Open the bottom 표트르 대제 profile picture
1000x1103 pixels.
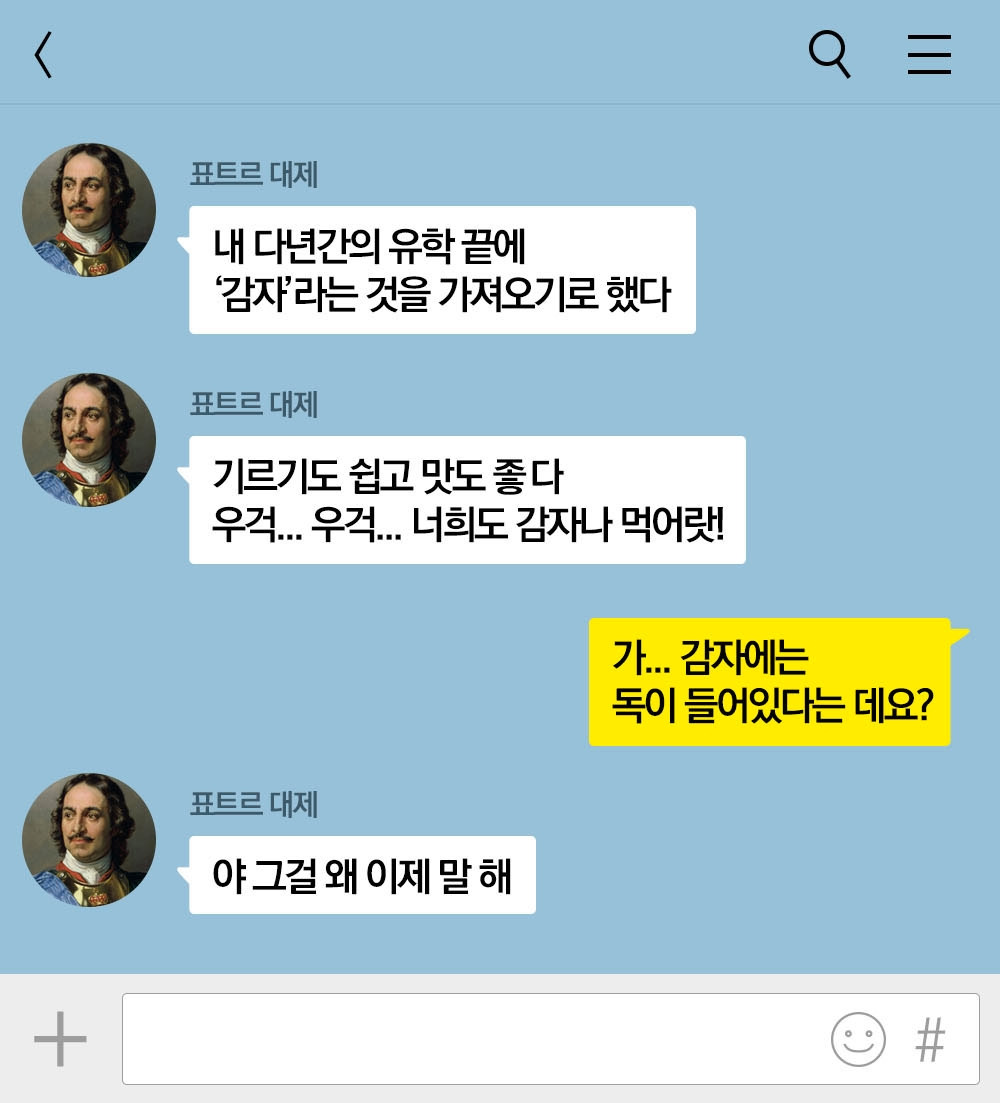click(x=88, y=839)
